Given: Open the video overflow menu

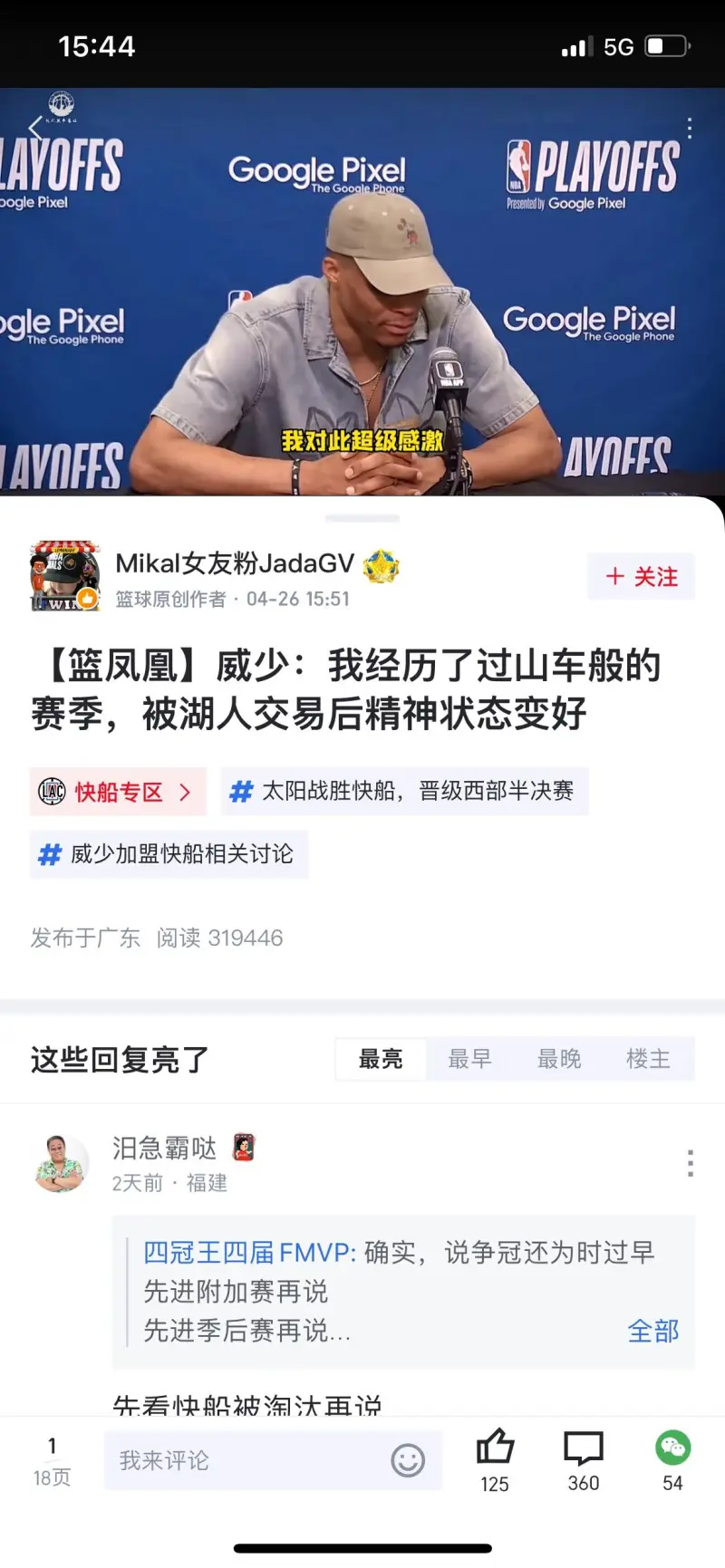Looking at the screenshot, I should (x=690, y=129).
